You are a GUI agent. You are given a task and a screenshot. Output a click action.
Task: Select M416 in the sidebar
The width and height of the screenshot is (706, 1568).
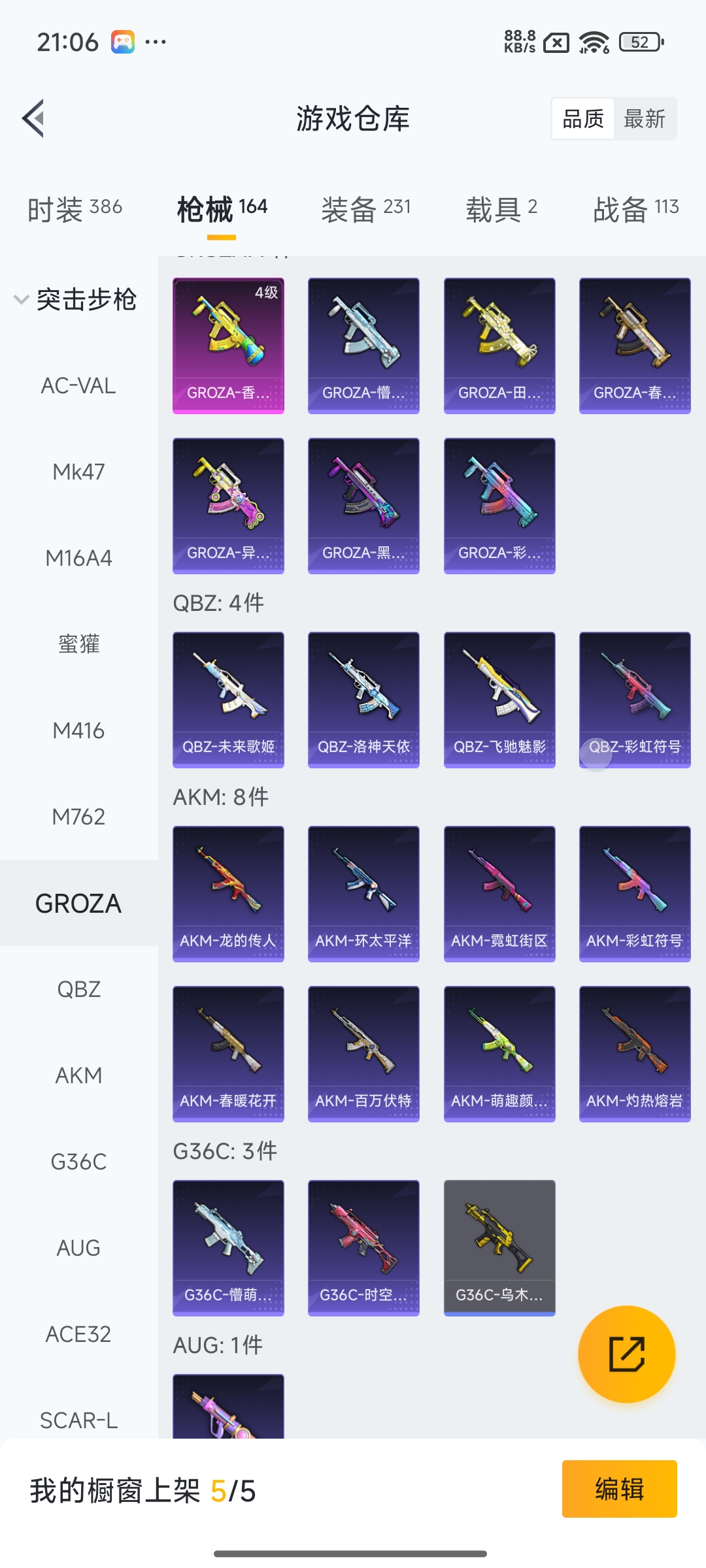(x=78, y=730)
